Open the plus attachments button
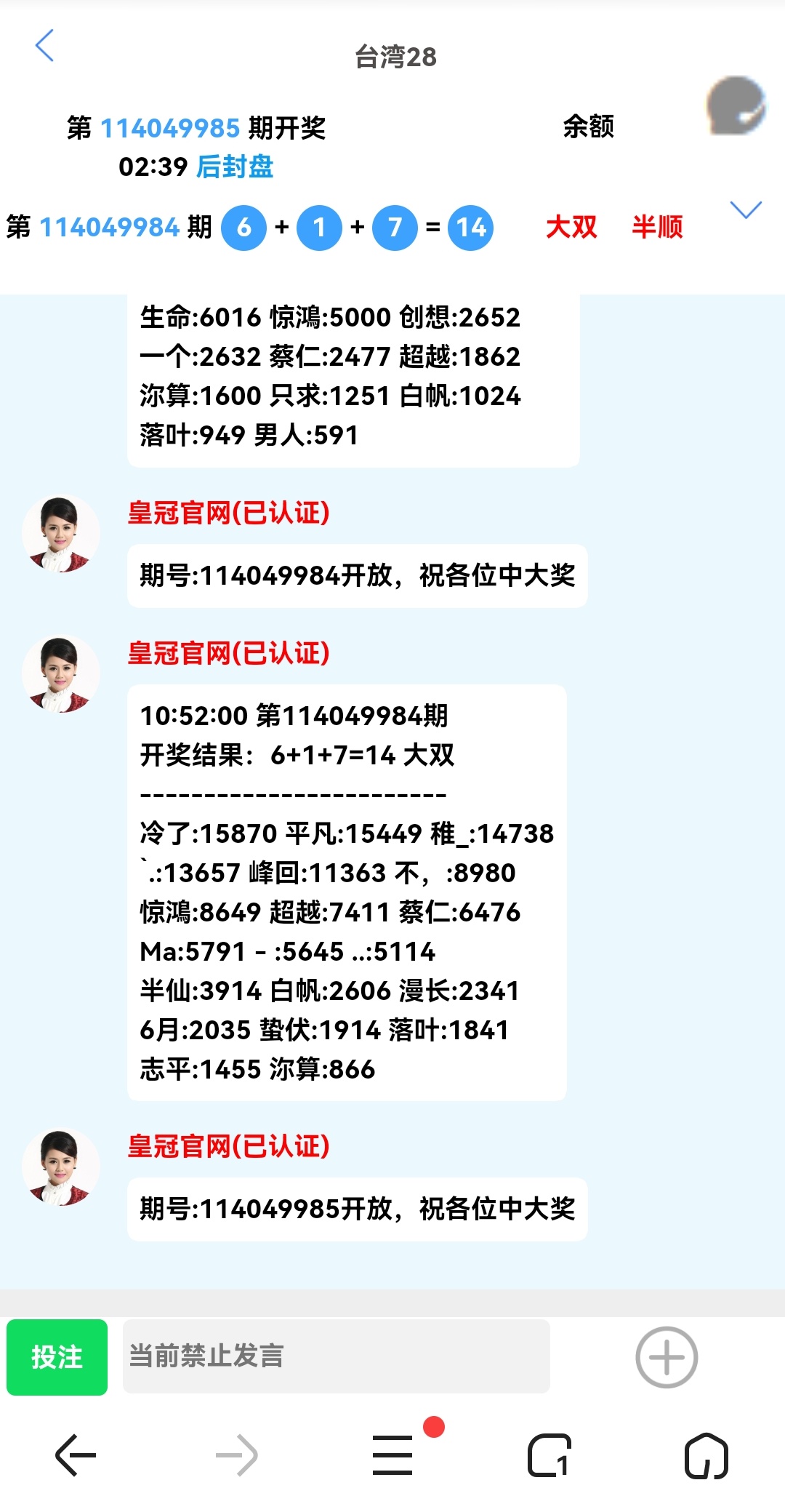This screenshot has width=785, height=1512. [666, 1357]
